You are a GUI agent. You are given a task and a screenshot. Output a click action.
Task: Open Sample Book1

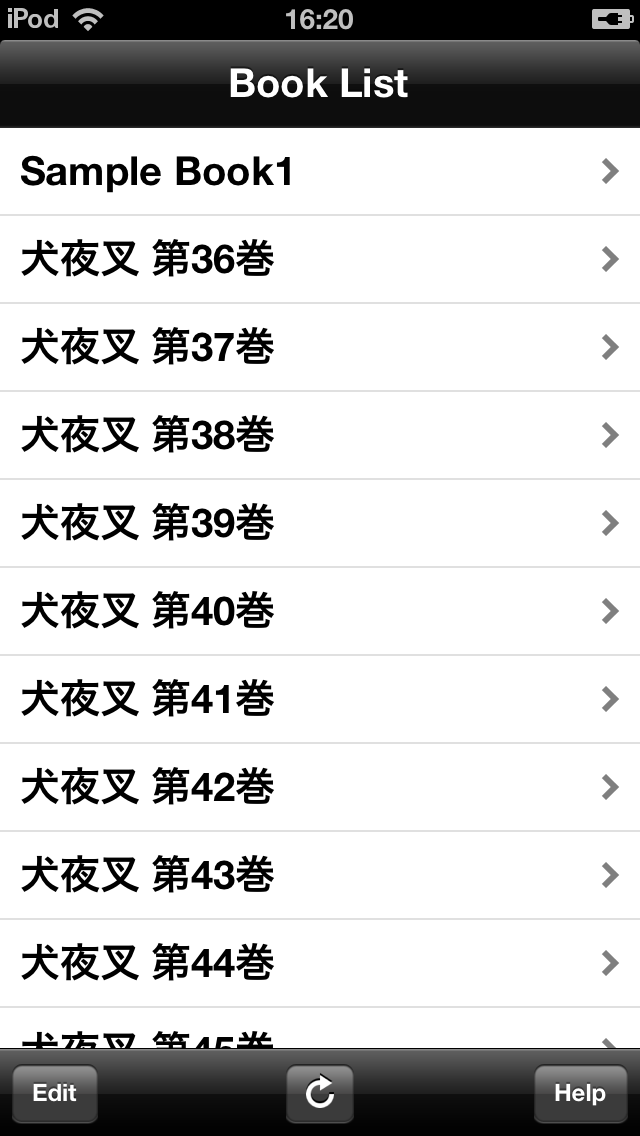(320, 172)
